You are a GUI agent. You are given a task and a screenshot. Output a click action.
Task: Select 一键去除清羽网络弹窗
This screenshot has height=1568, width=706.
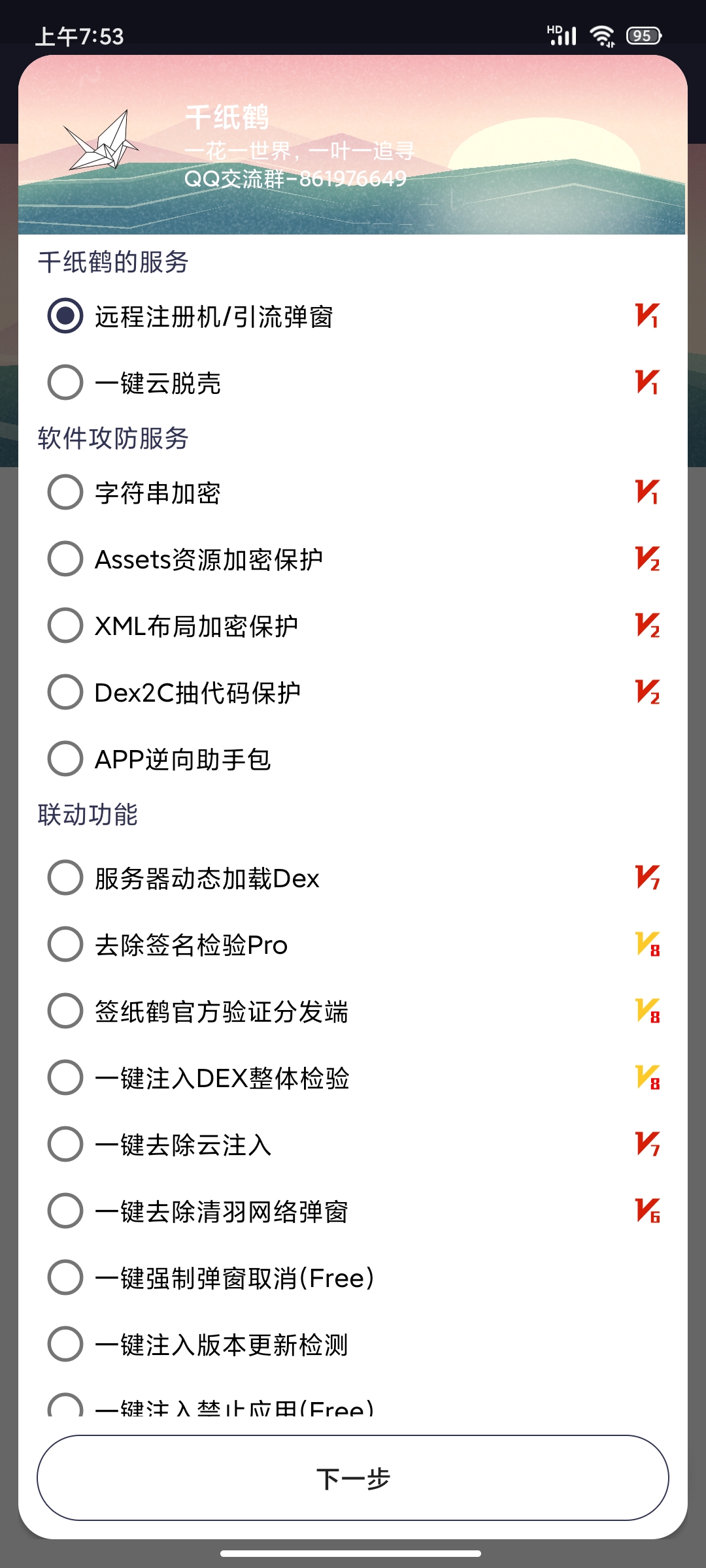[65, 1211]
